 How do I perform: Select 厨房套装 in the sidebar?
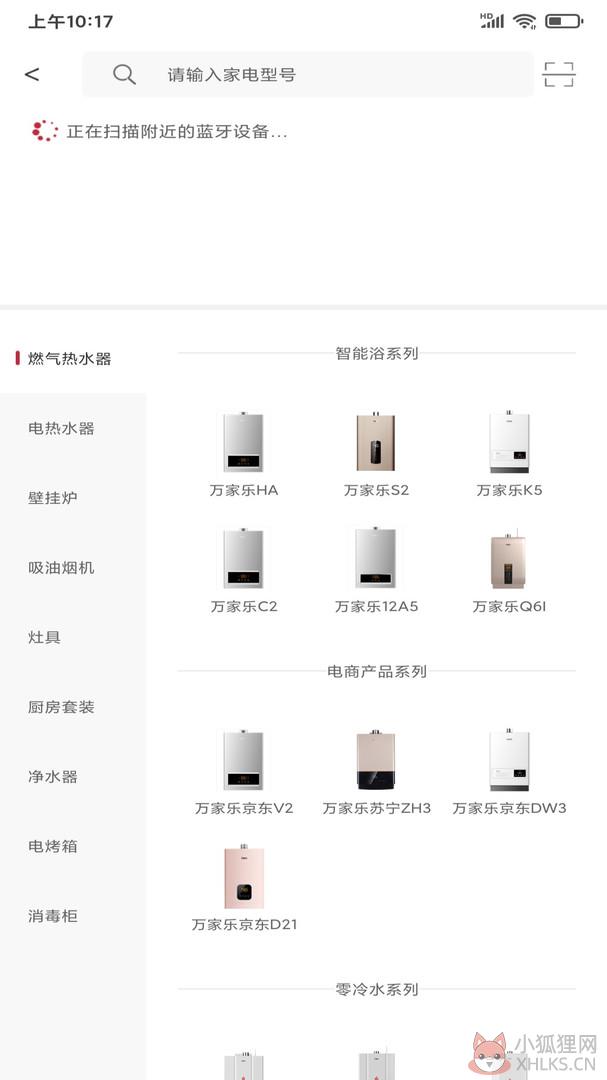click(61, 707)
